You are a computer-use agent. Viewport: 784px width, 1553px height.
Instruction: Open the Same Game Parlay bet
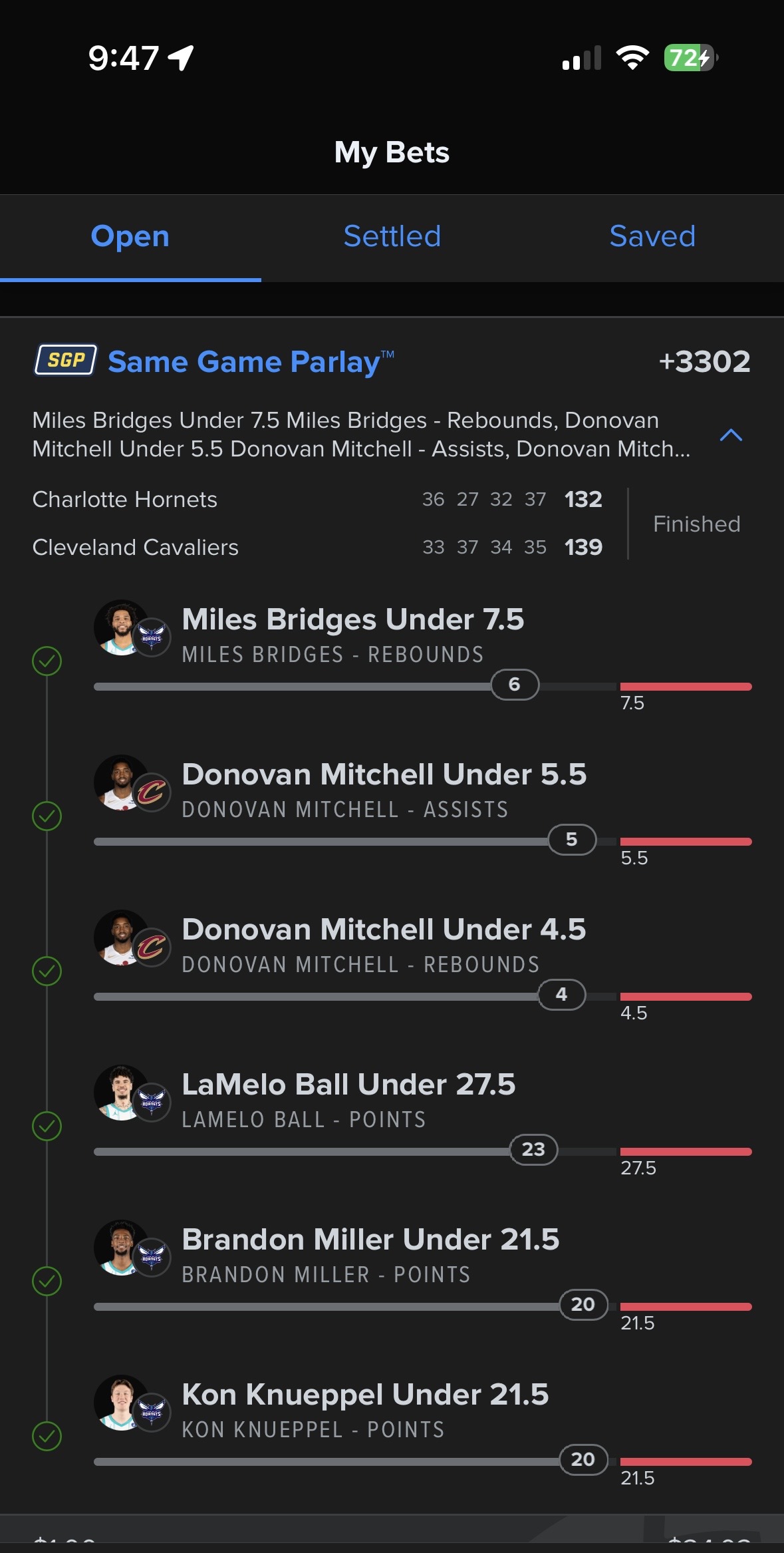[250, 362]
